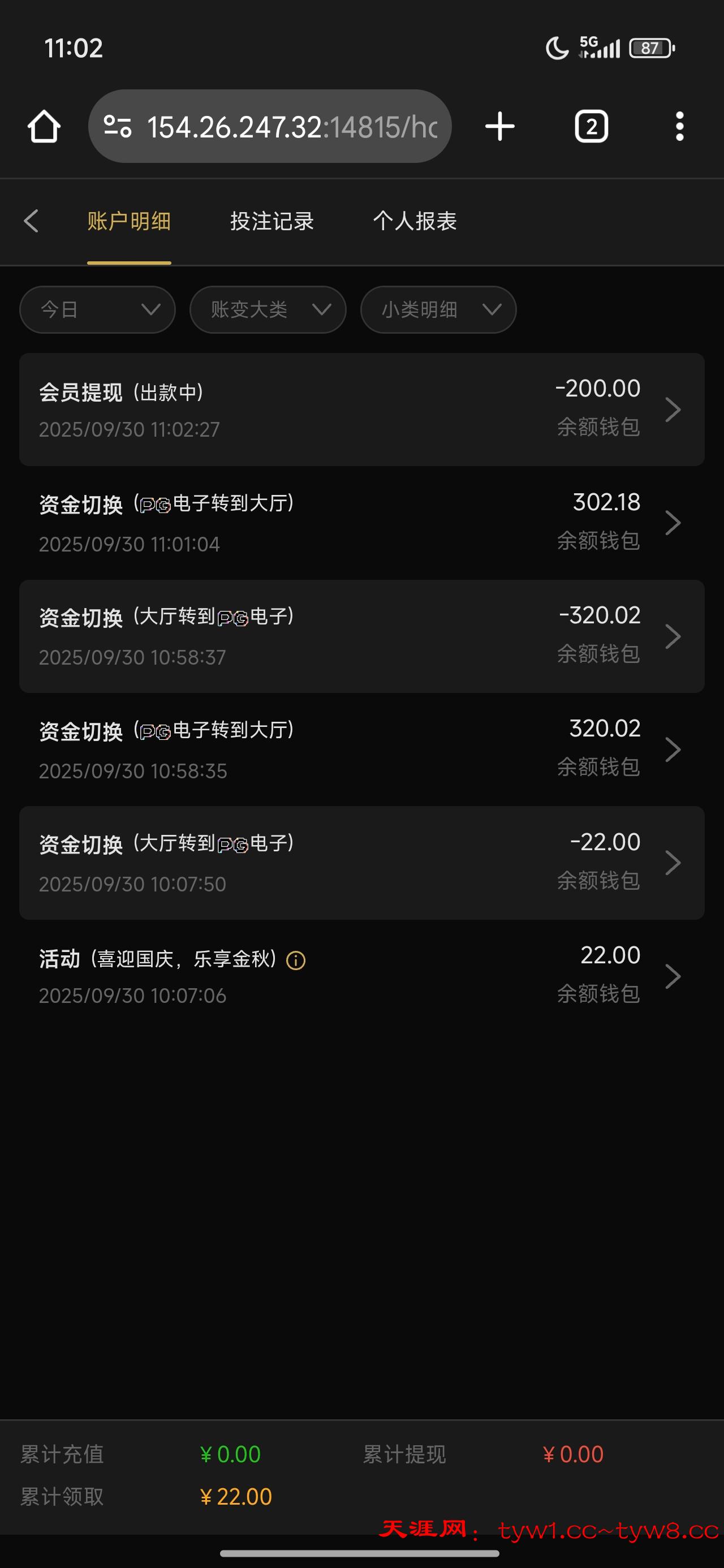Open the browser overflow menu
Viewport: 724px width, 1568px height.
[x=679, y=127]
